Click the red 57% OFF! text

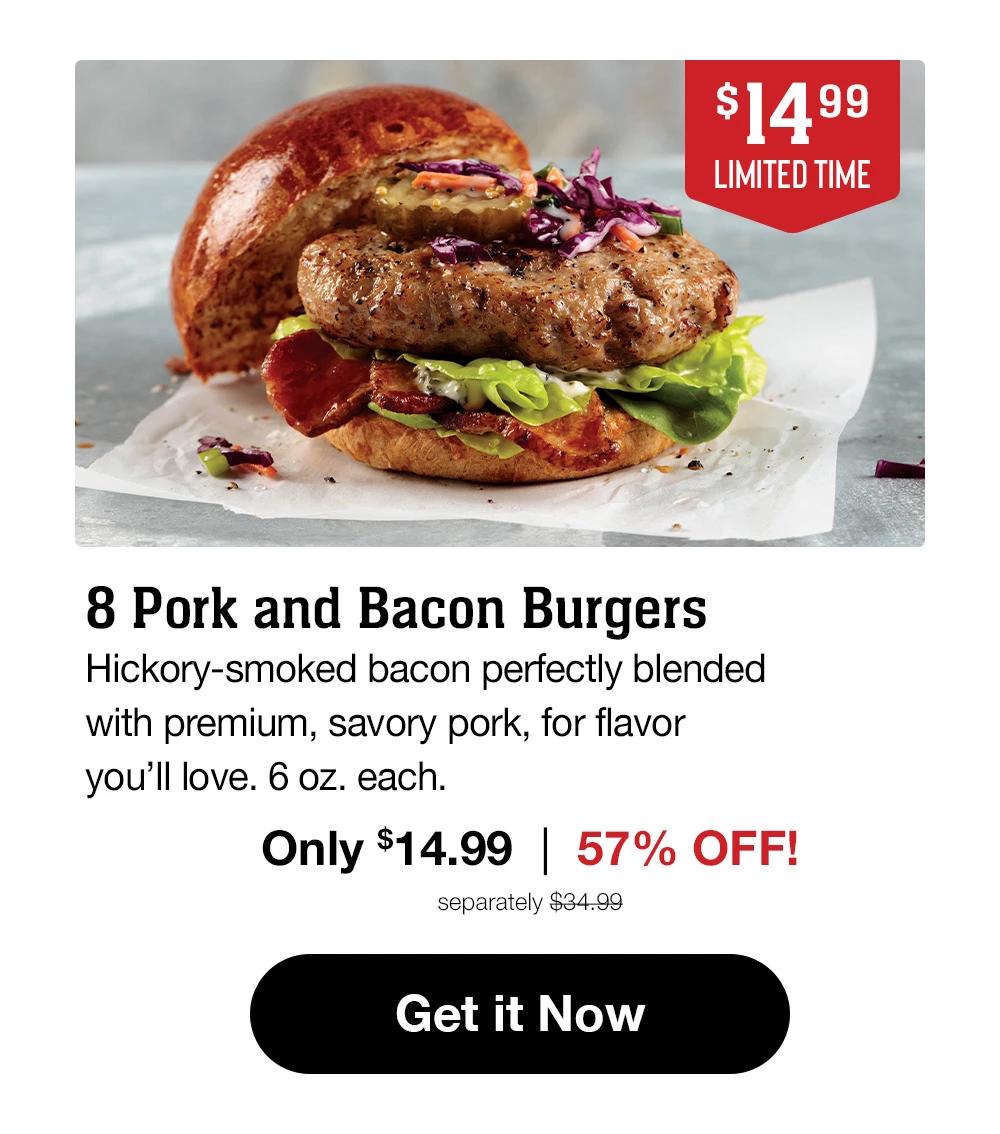(x=686, y=849)
